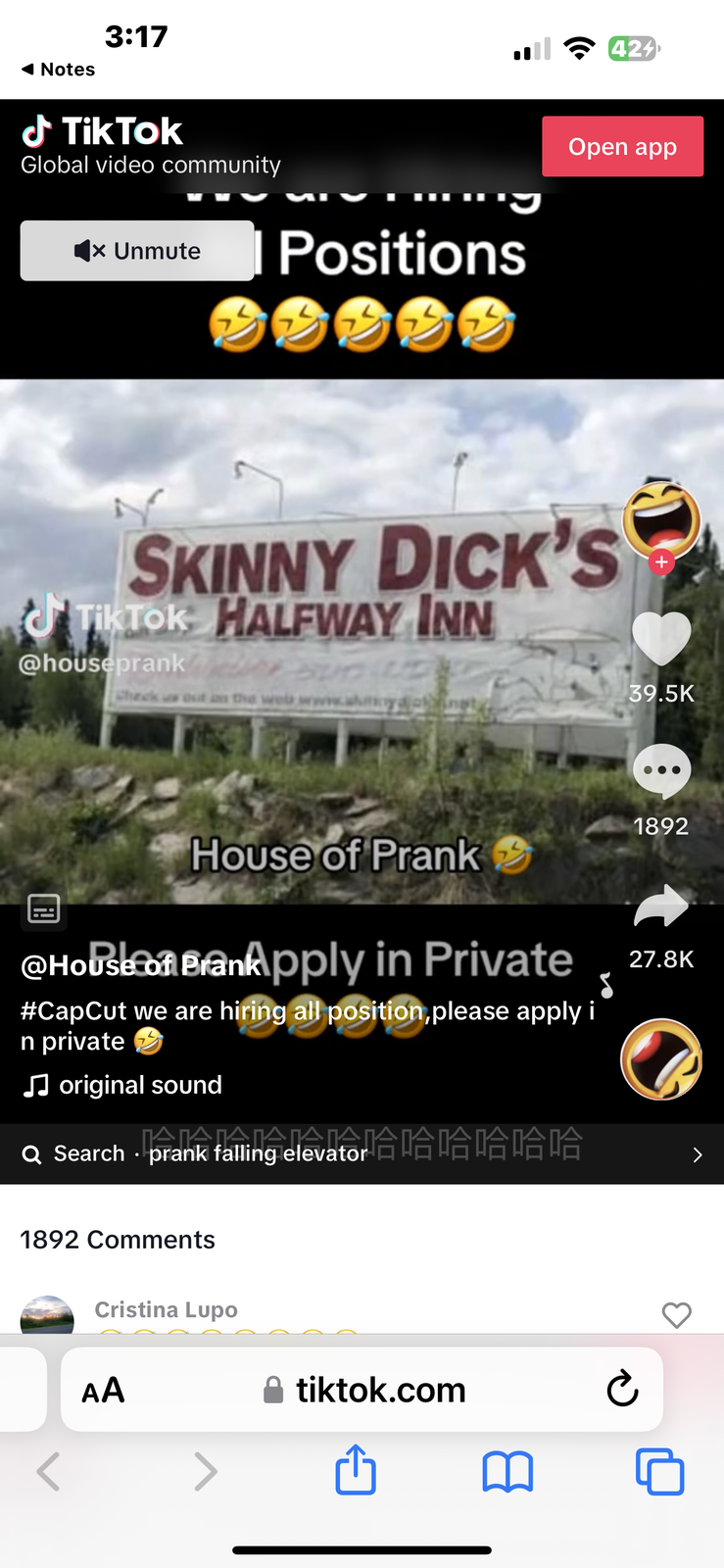This screenshot has height=1568, width=724.
Task: Share this video with the arrow icon
Action: [661, 906]
